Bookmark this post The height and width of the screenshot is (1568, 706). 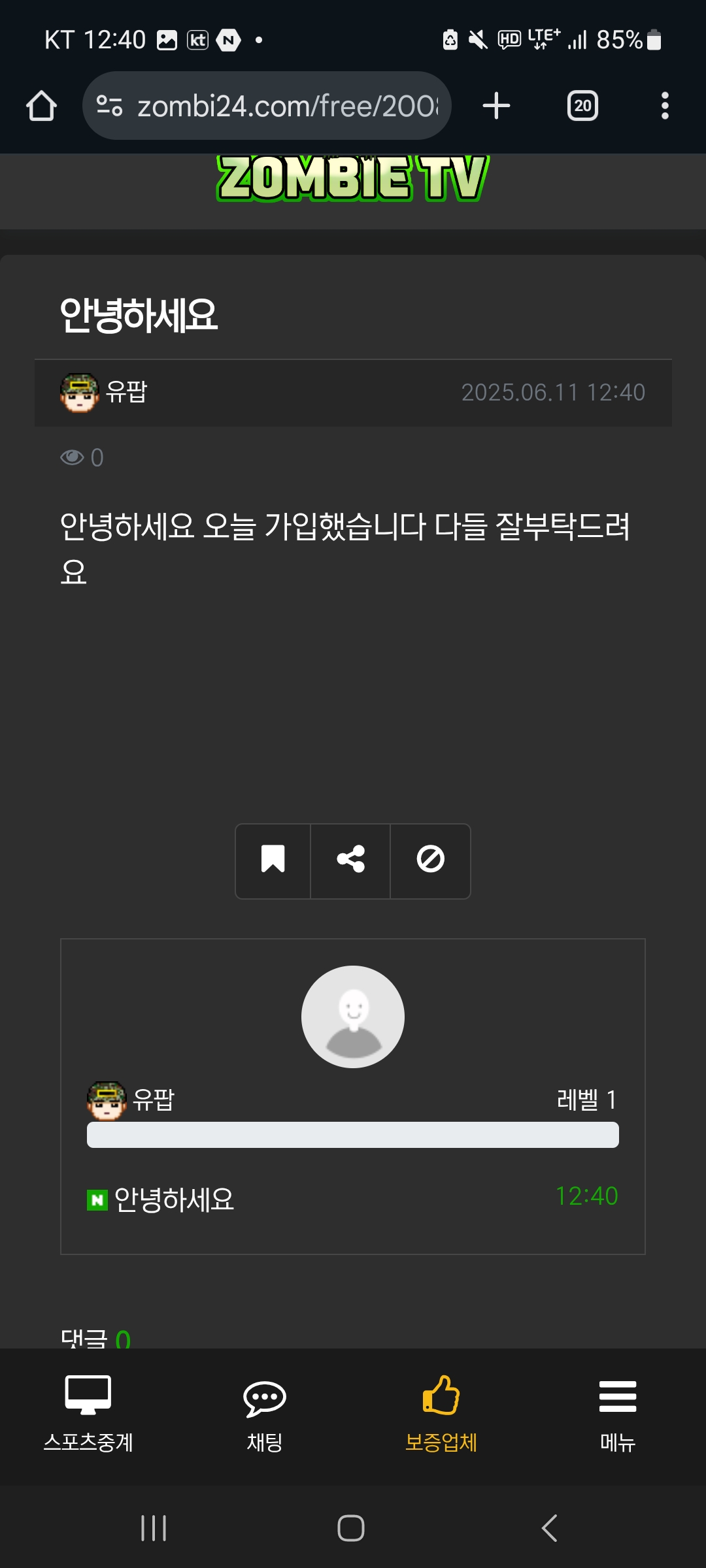[x=273, y=859]
